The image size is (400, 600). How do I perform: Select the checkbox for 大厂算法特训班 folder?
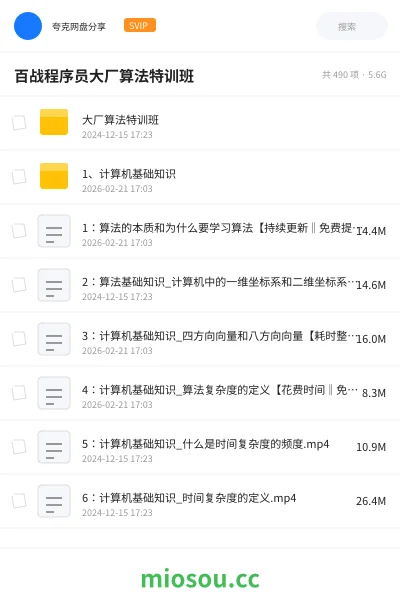click(19, 123)
